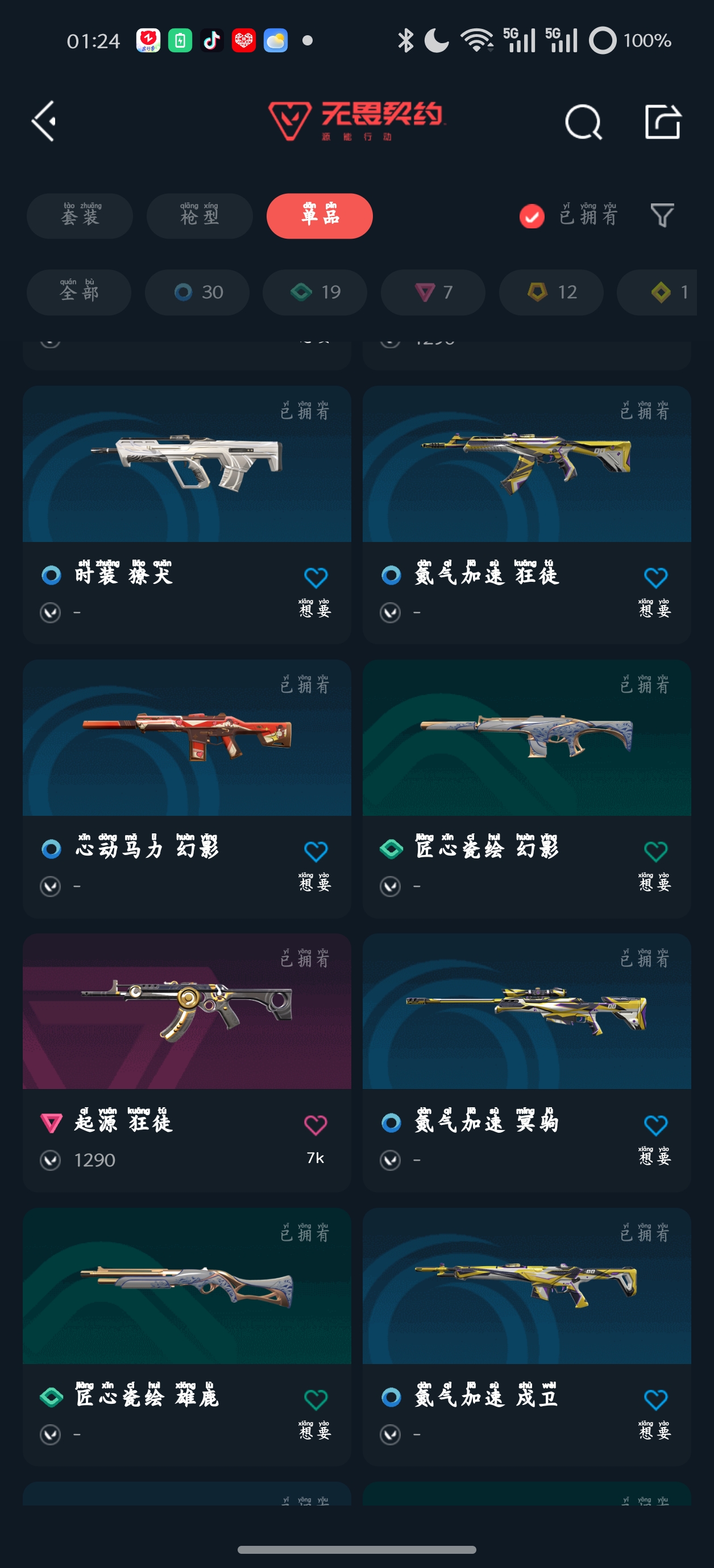Add 氮气加速 狂徒 to wishlist with heart

(655, 577)
